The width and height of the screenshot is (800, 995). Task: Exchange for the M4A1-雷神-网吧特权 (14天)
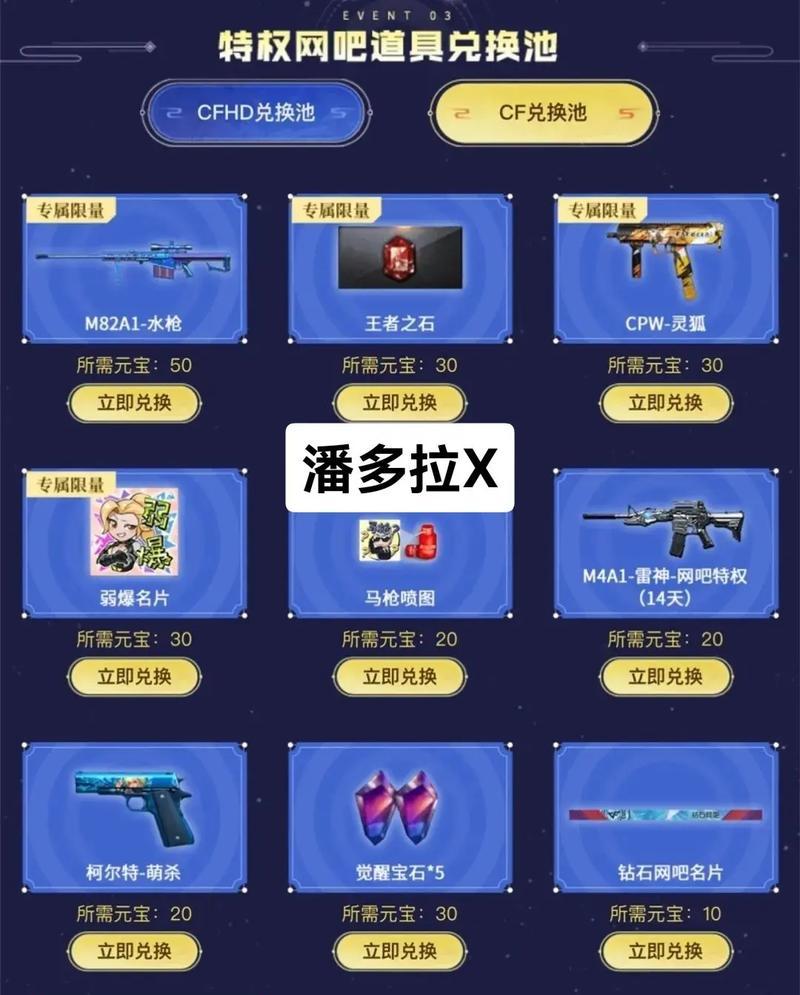[x=666, y=677]
